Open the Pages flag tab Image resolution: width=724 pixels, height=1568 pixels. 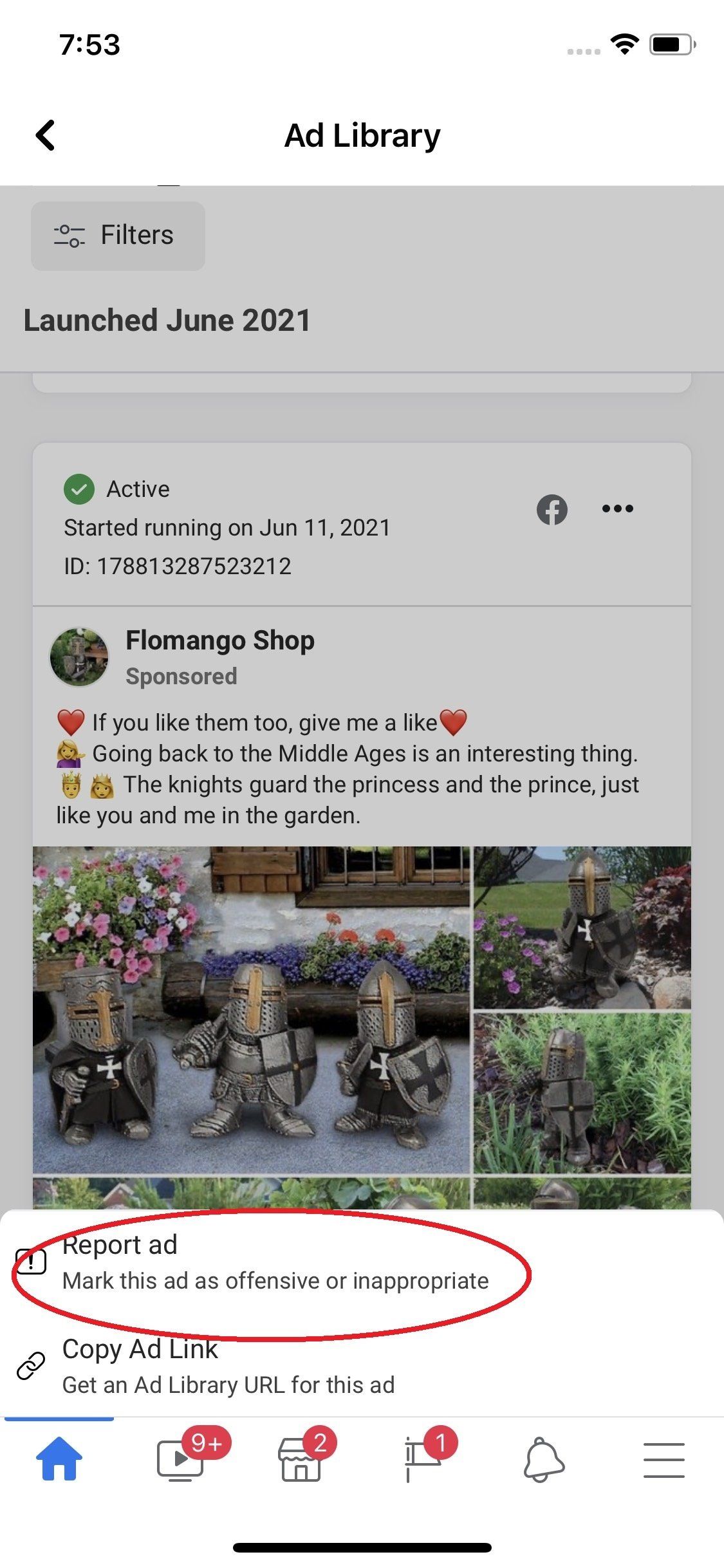tap(422, 1460)
